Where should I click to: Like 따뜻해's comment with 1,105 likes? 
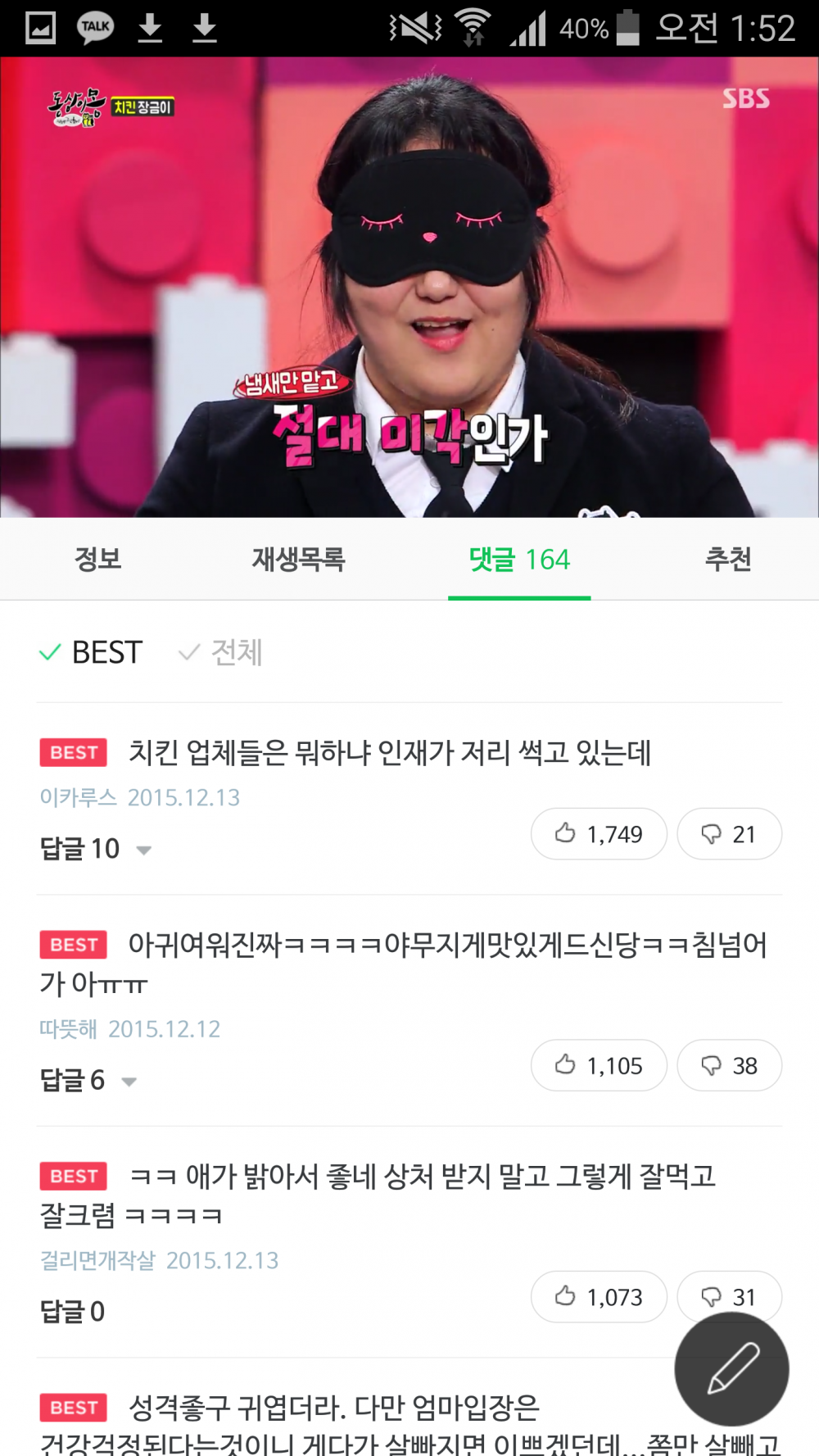599,1065
